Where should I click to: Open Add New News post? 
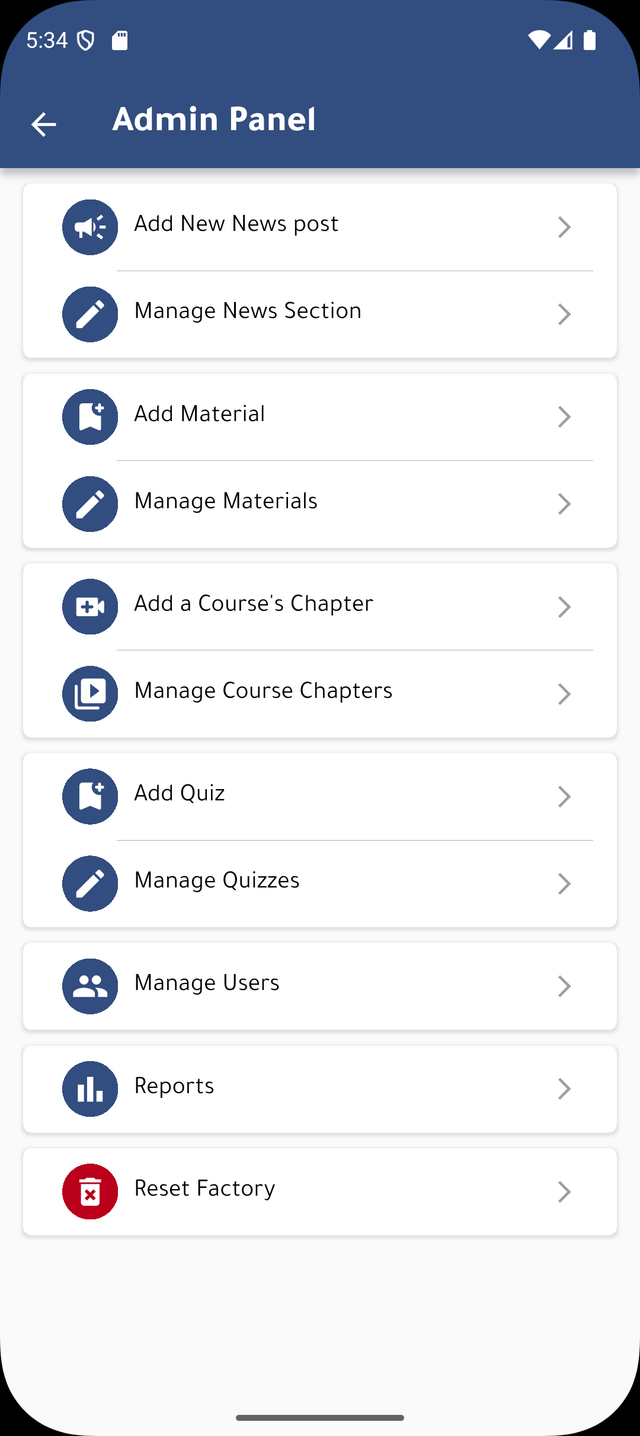tap(320, 226)
